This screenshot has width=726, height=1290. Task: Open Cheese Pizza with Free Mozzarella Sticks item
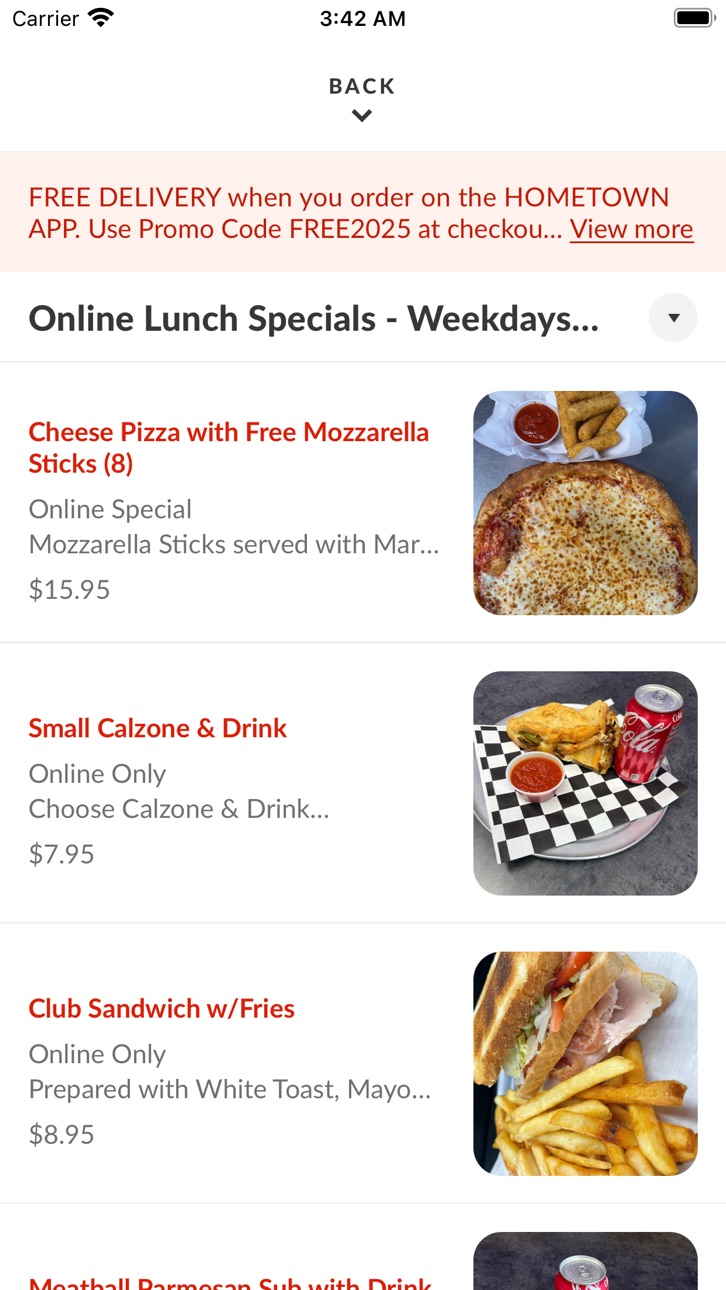click(x=363, y=503)
